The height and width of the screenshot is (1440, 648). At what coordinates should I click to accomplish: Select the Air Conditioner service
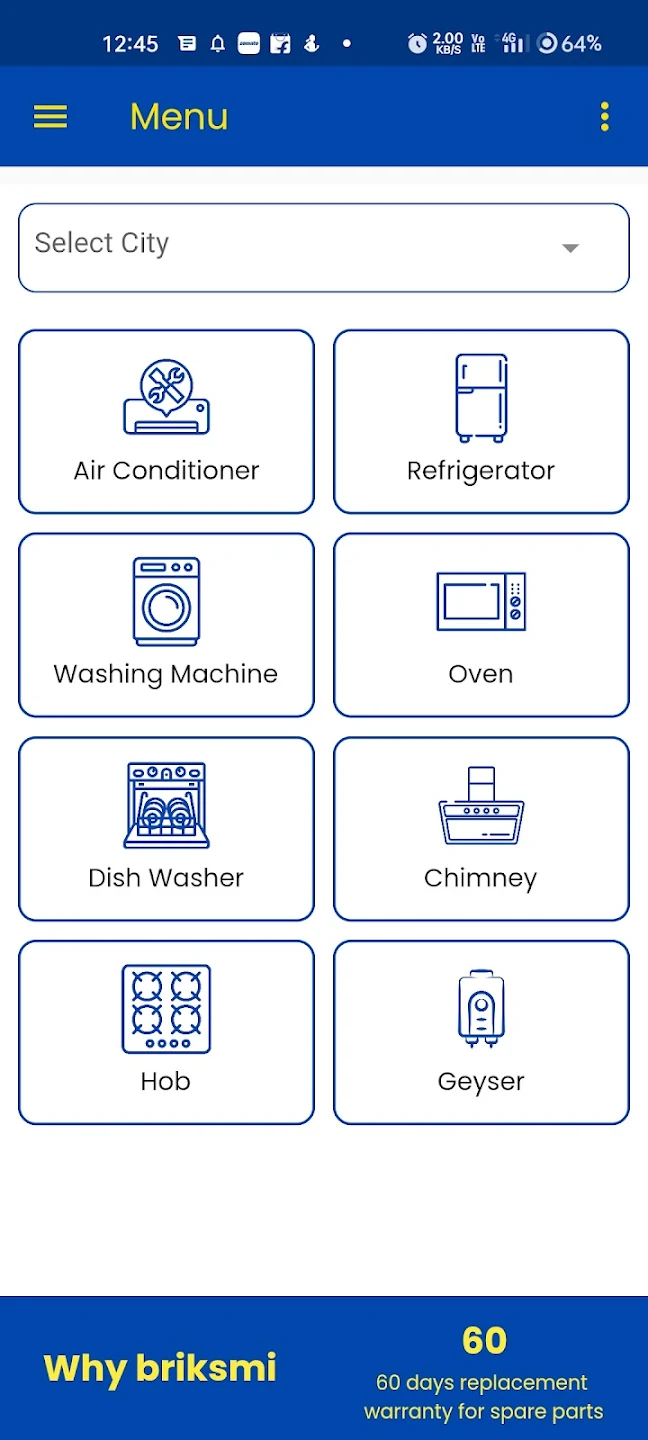166,421
